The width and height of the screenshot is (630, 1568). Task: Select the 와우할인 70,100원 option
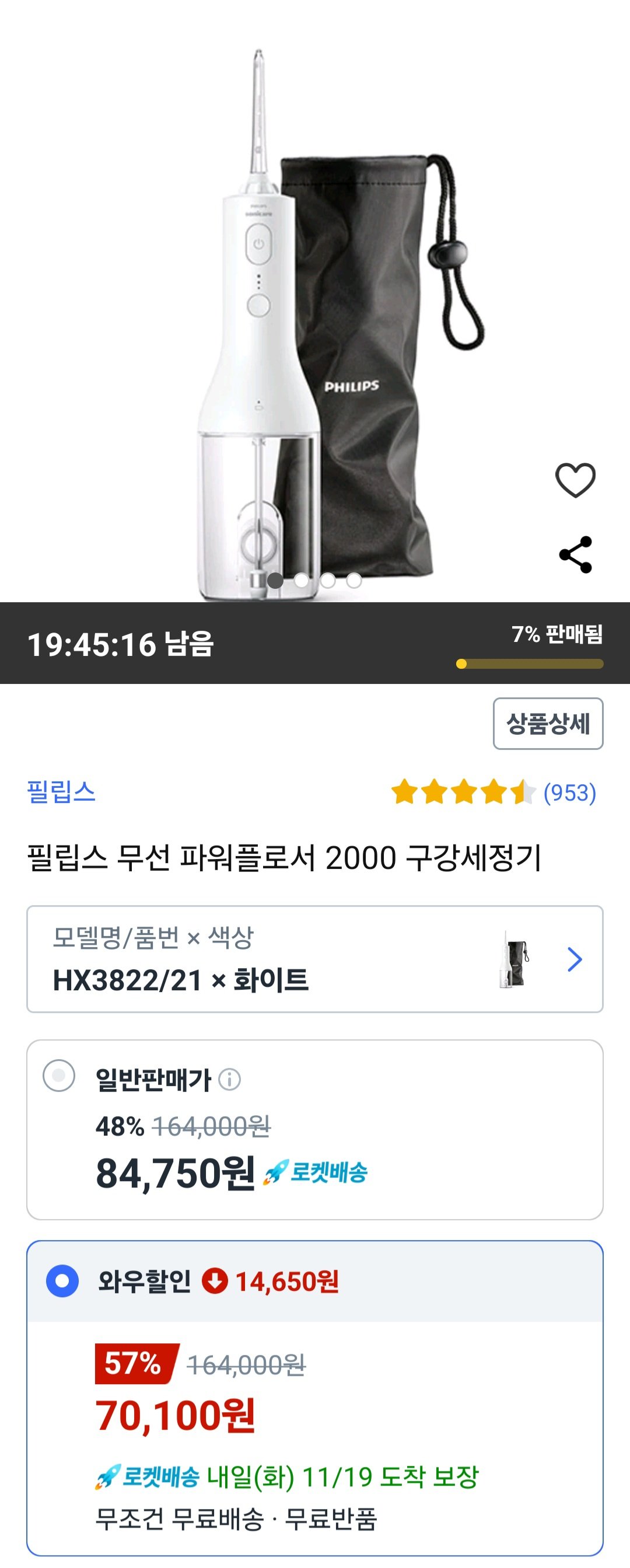62,1281
